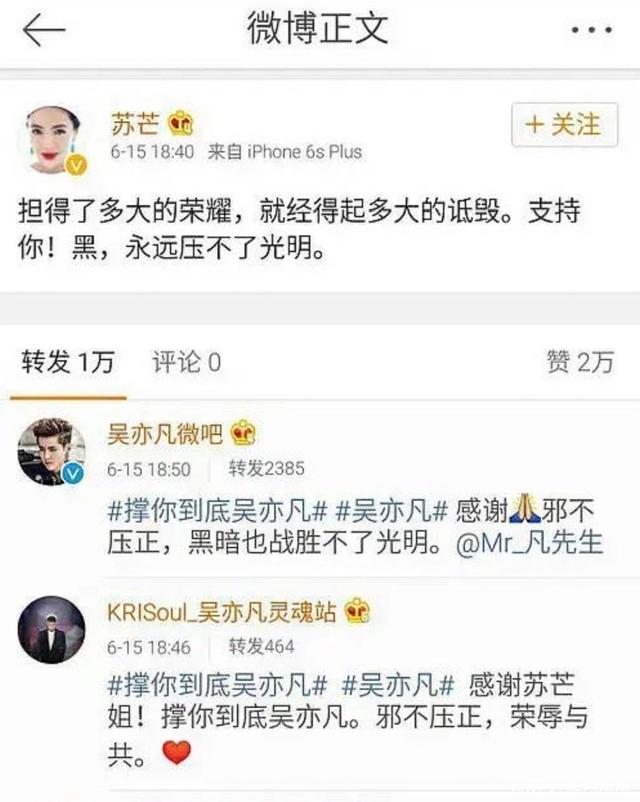Go back using the arrow icon
Viewport: 640px width, 802px height.
(x=43, y=30)
